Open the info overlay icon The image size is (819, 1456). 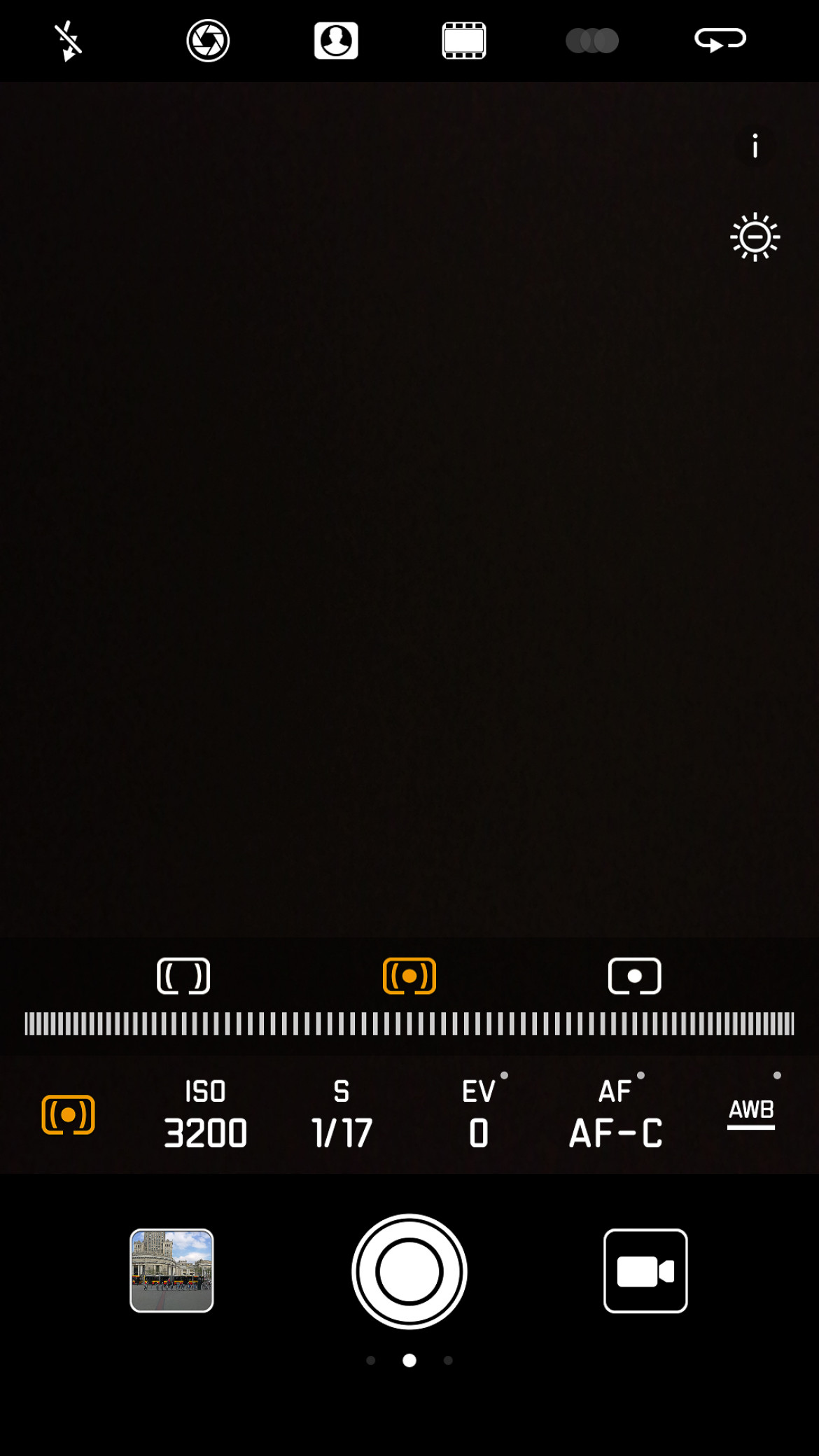coord(755,146)
